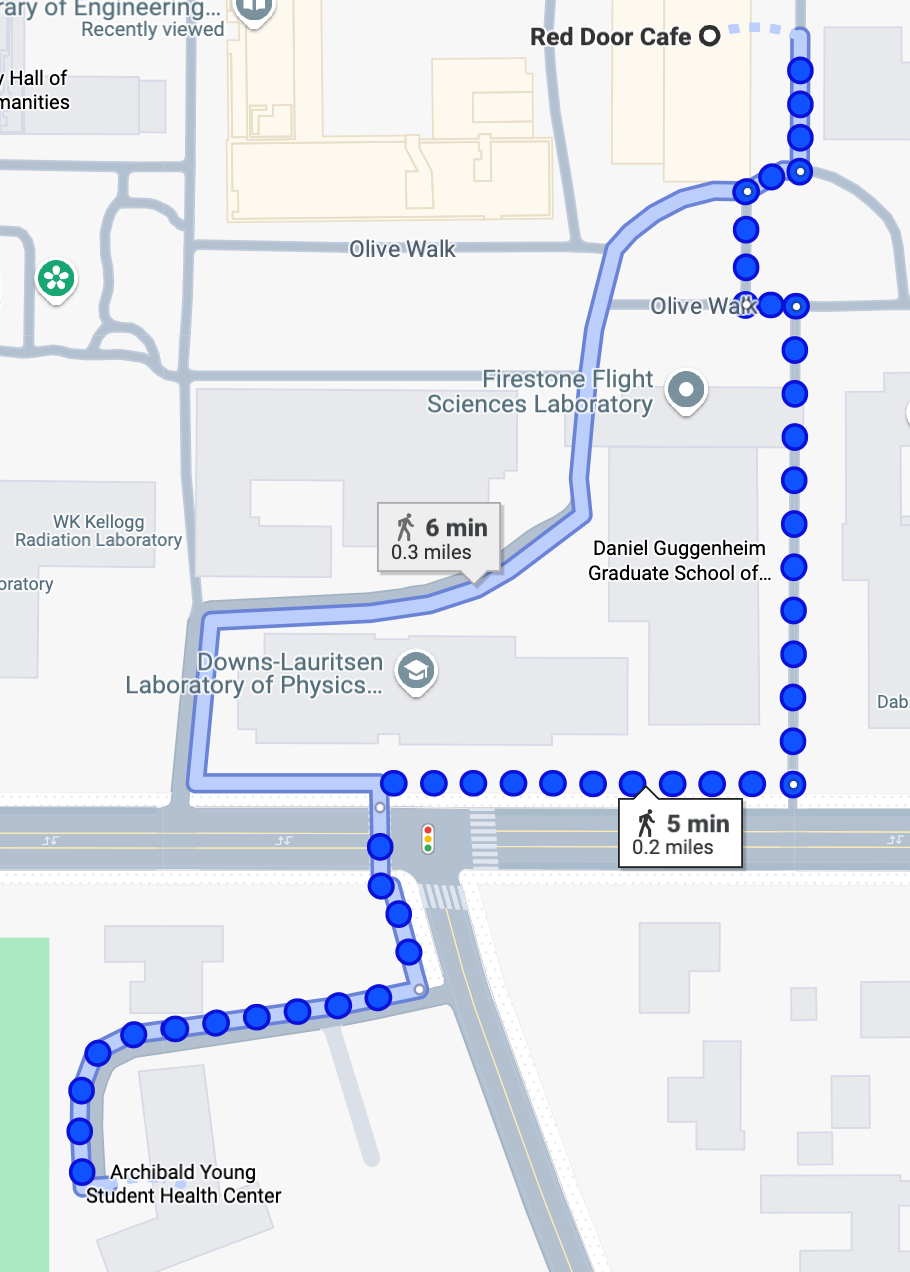Tap the green flower place pin
This screenshot has height=1272, width=910.
tap(57, 278)
